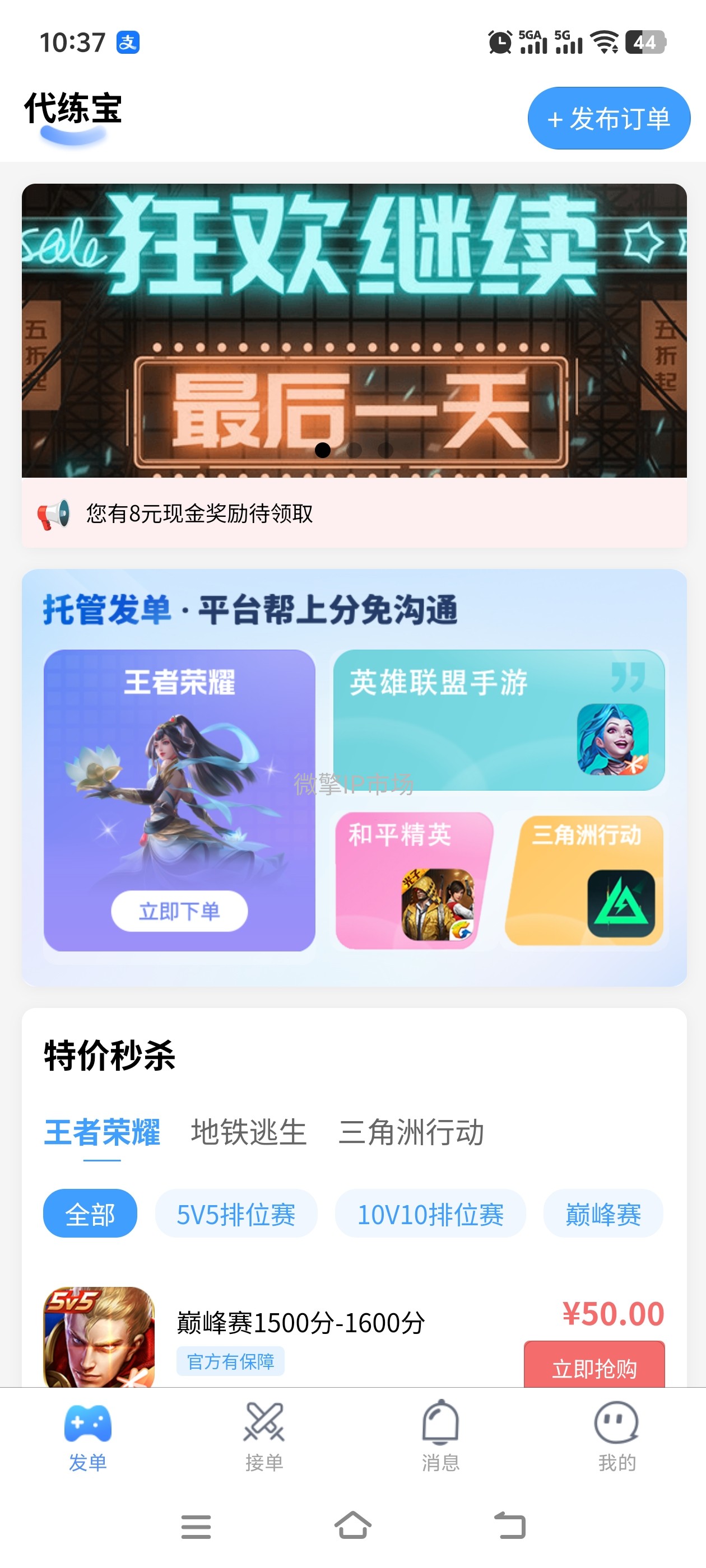Open the 8元现金奖励 notice
The width and height of the screenshot is (706, 1568).
tap(200, 513)
